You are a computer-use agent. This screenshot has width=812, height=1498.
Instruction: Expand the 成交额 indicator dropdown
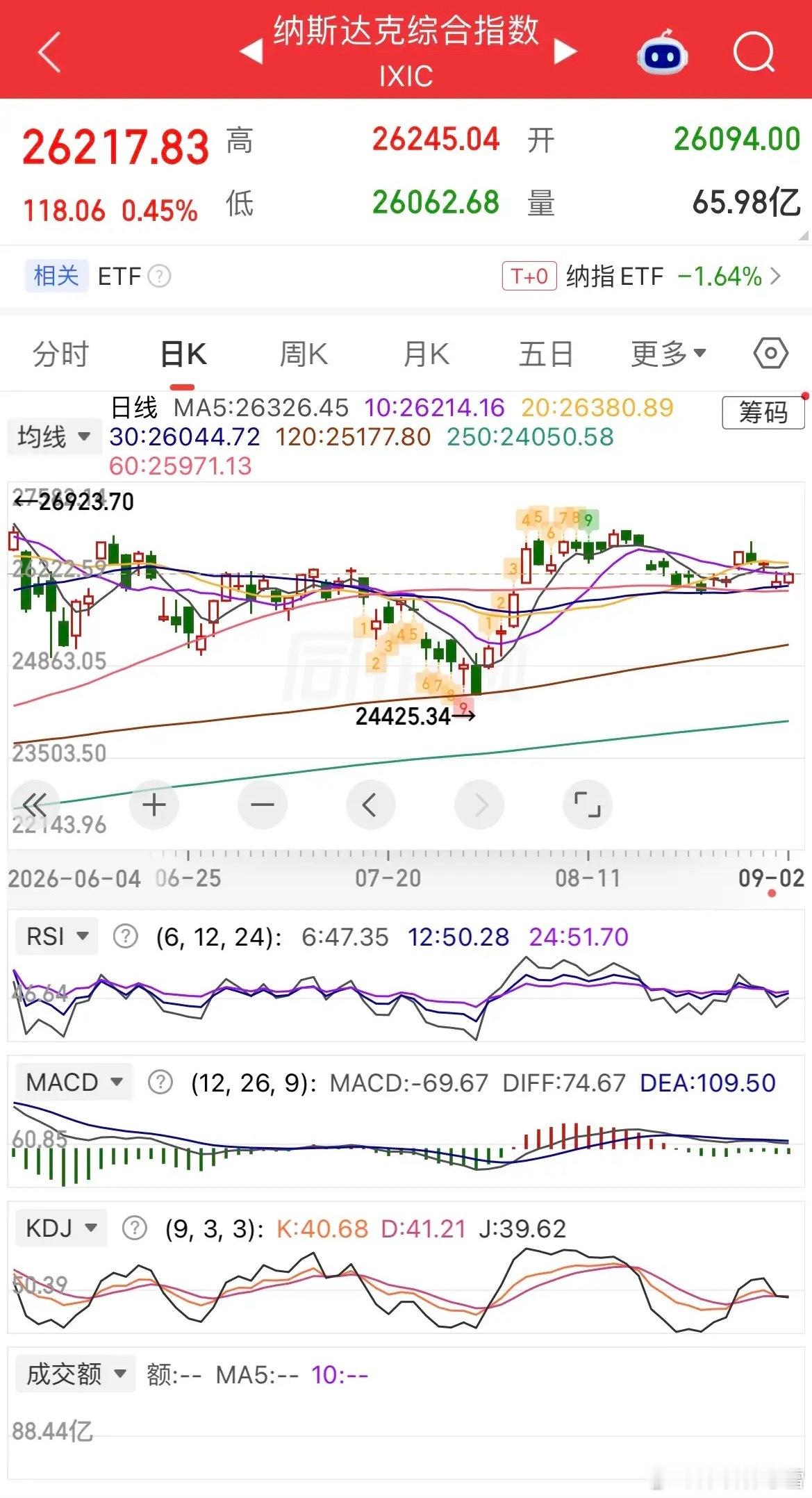[75, 1374]
